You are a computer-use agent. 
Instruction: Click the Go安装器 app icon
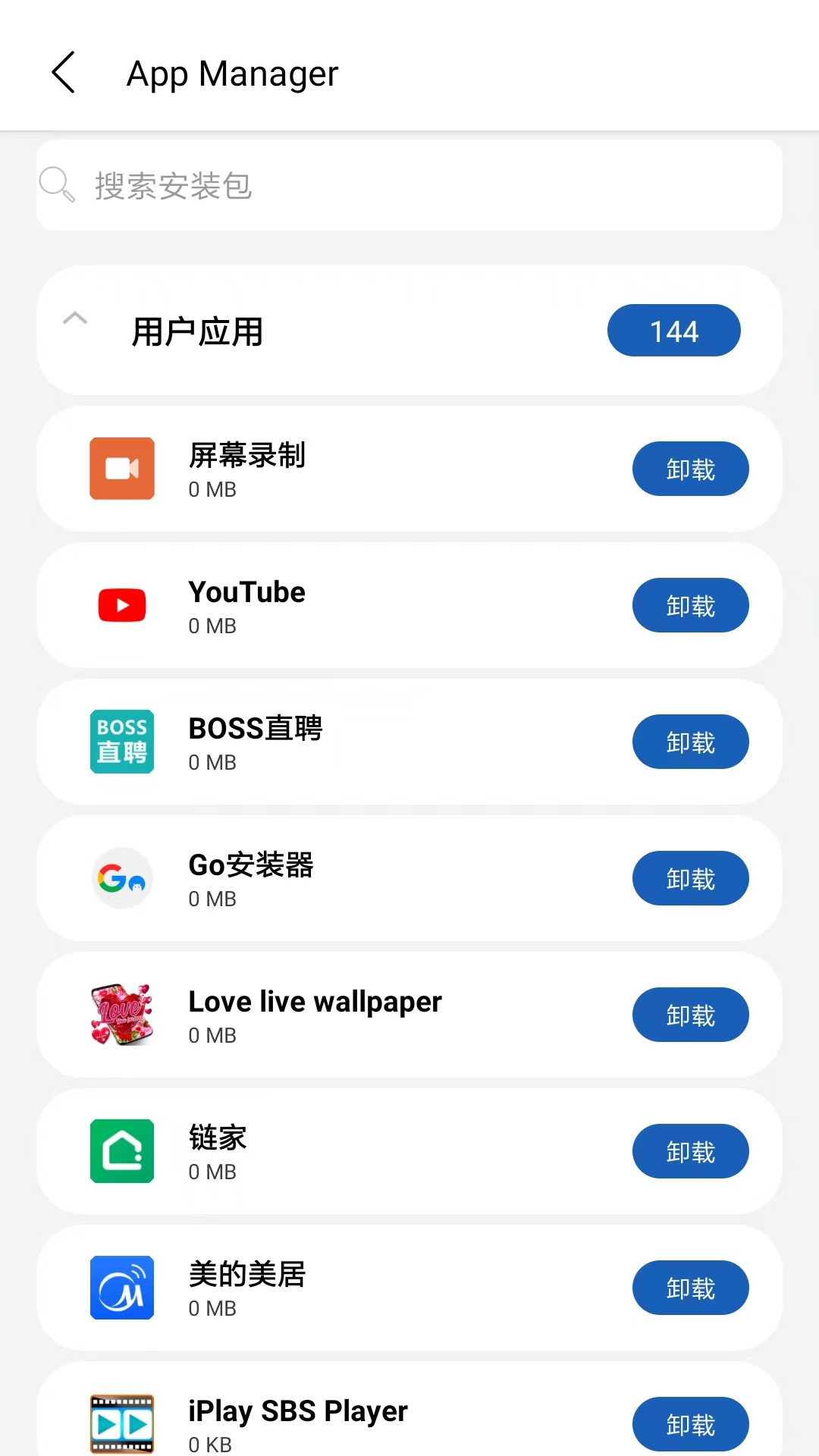pos(121,878)
